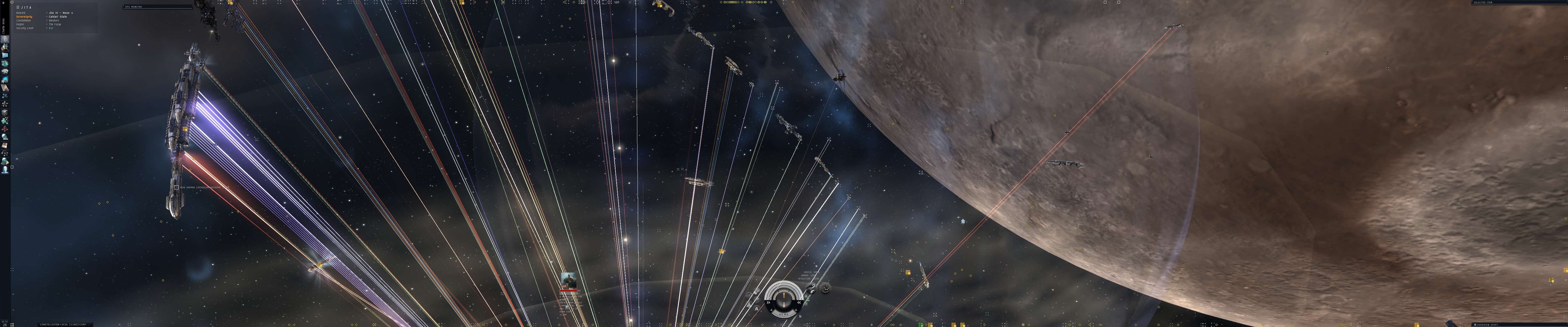
Task: Open the cargo hold button on the HUD
Action: coord(757,292)
